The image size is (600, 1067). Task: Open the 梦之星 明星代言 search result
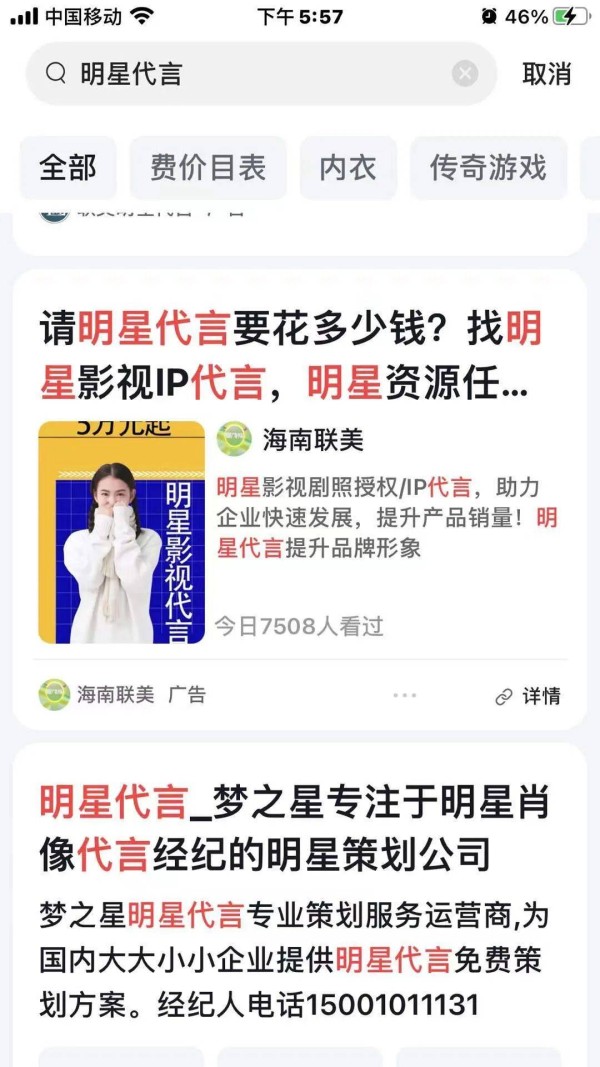tap(295, 828)
